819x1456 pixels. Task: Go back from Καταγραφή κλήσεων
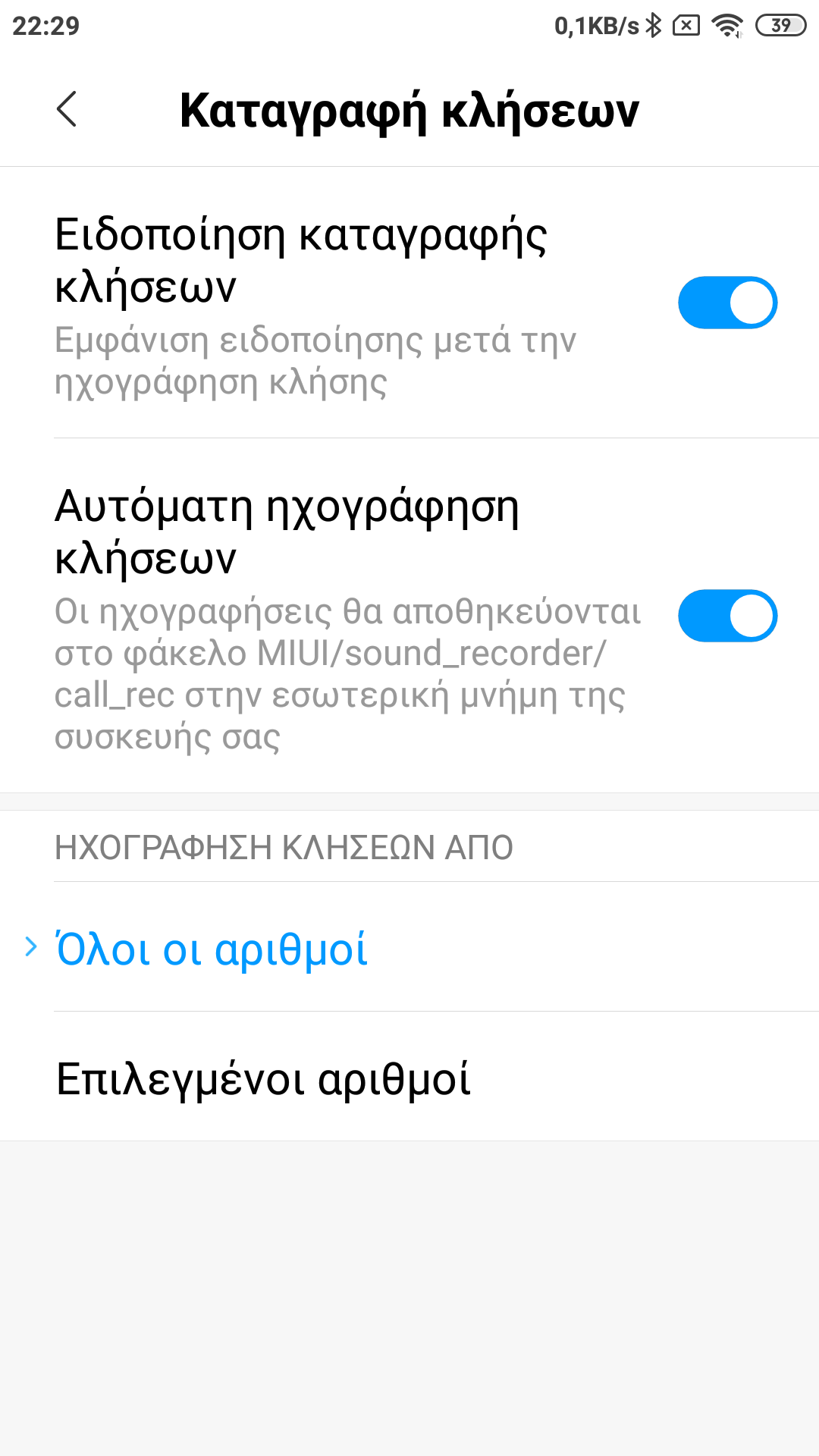point(67,109)
